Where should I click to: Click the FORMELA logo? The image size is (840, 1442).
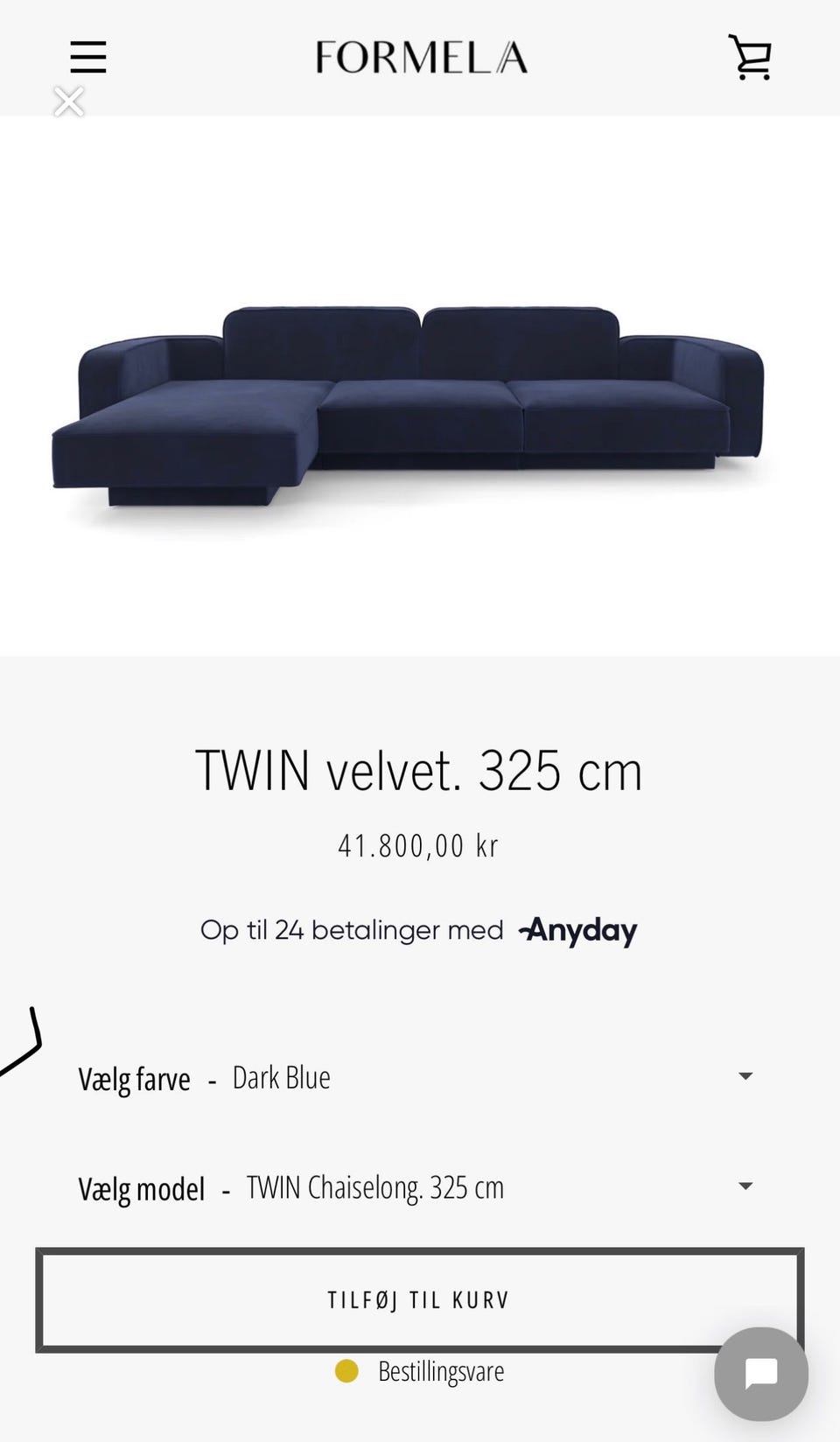[420, 58]
